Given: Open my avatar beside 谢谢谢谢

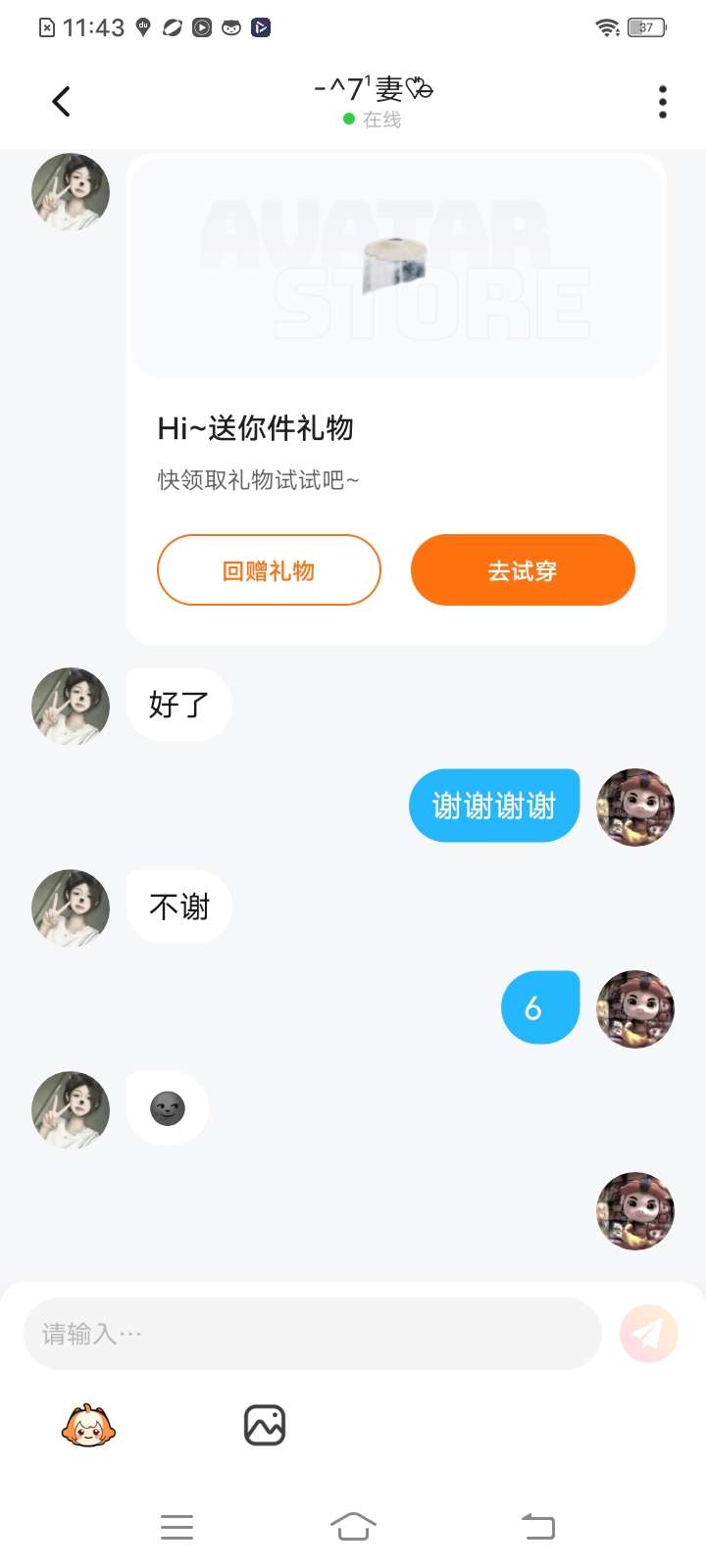Looking at the screenshot, I should point(635,808).
